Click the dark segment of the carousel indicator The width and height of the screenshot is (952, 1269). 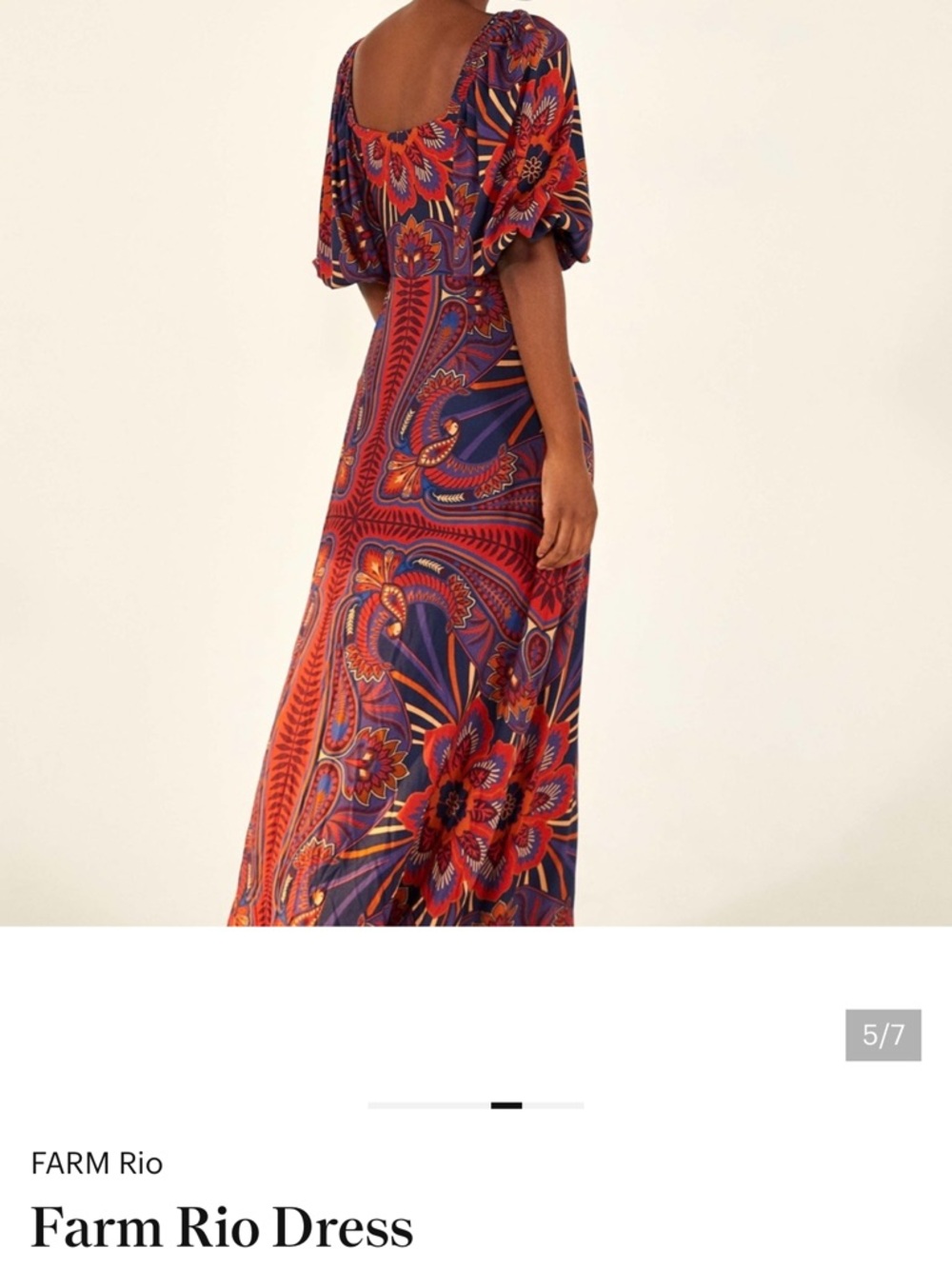tap(507, 1106)
